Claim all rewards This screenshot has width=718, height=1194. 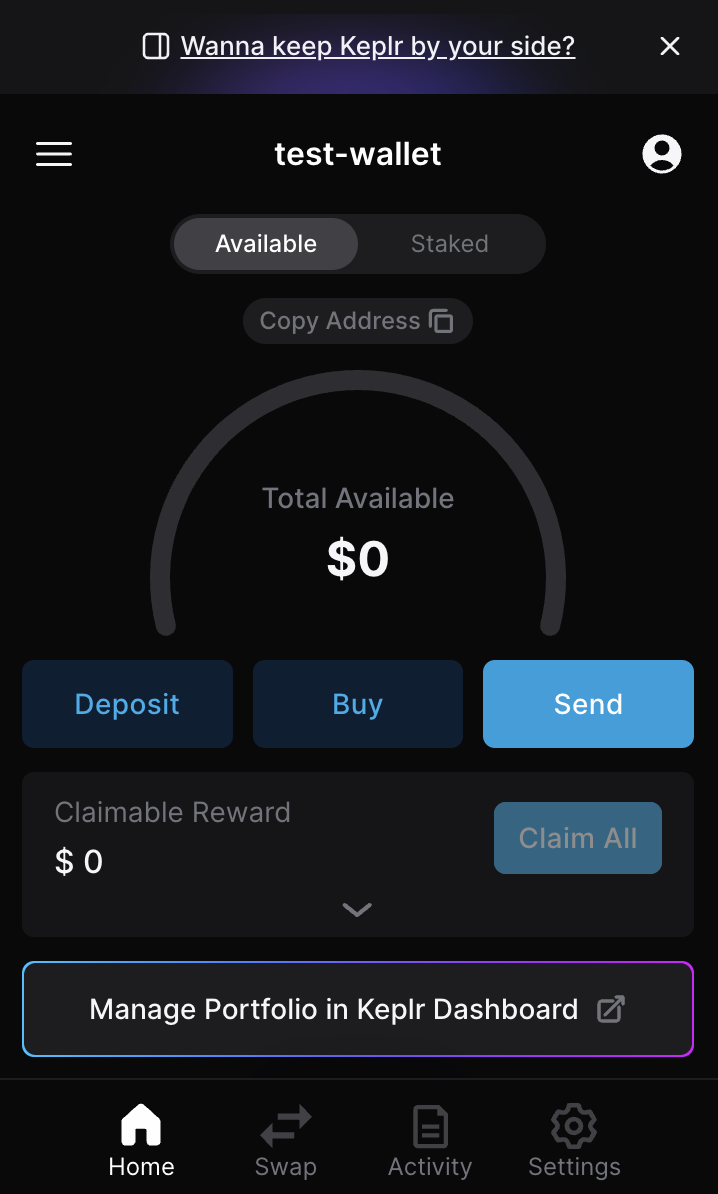[x=577, y=838]
